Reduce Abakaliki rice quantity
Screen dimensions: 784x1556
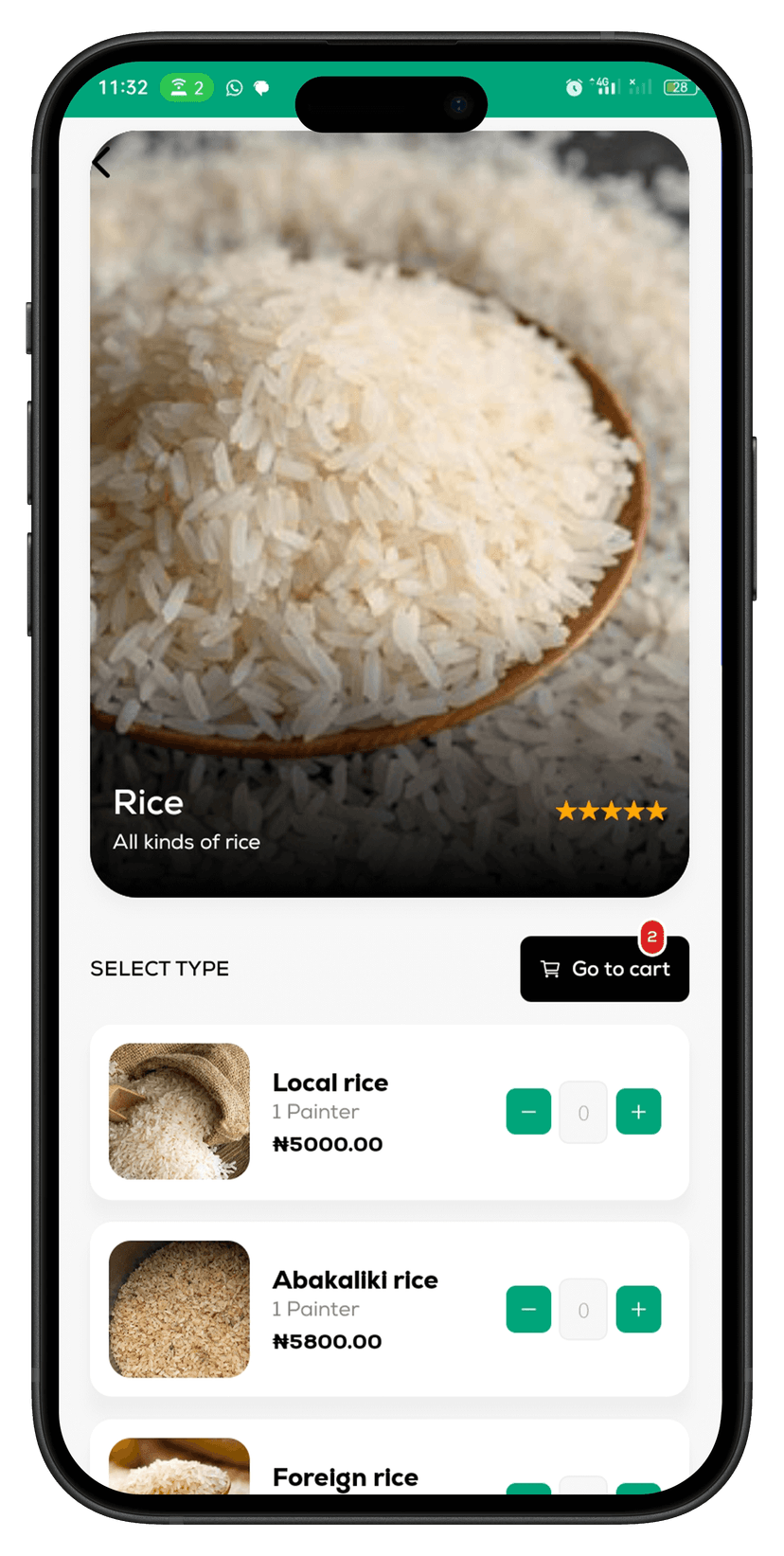tap(528, 1309)
